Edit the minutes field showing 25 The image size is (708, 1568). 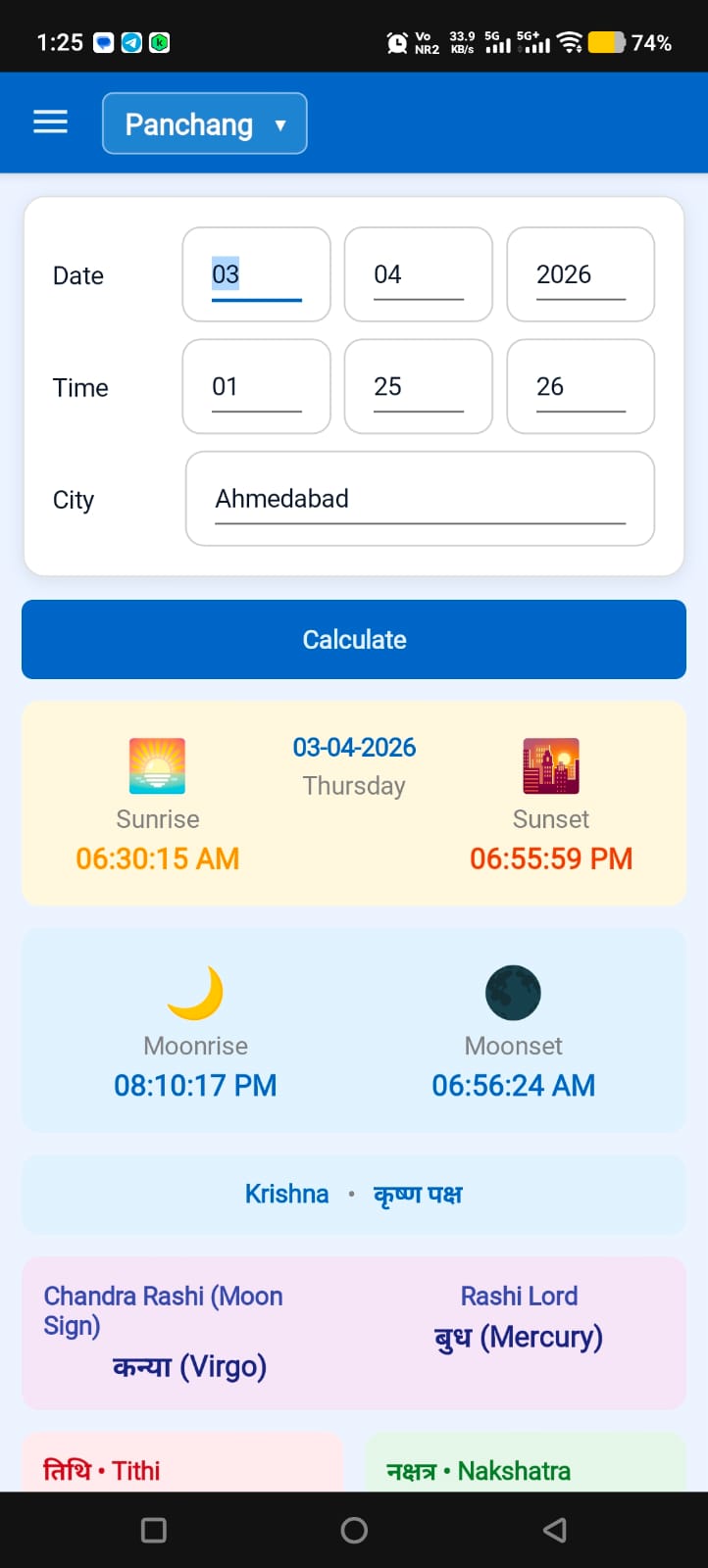(x=419, y=386)
